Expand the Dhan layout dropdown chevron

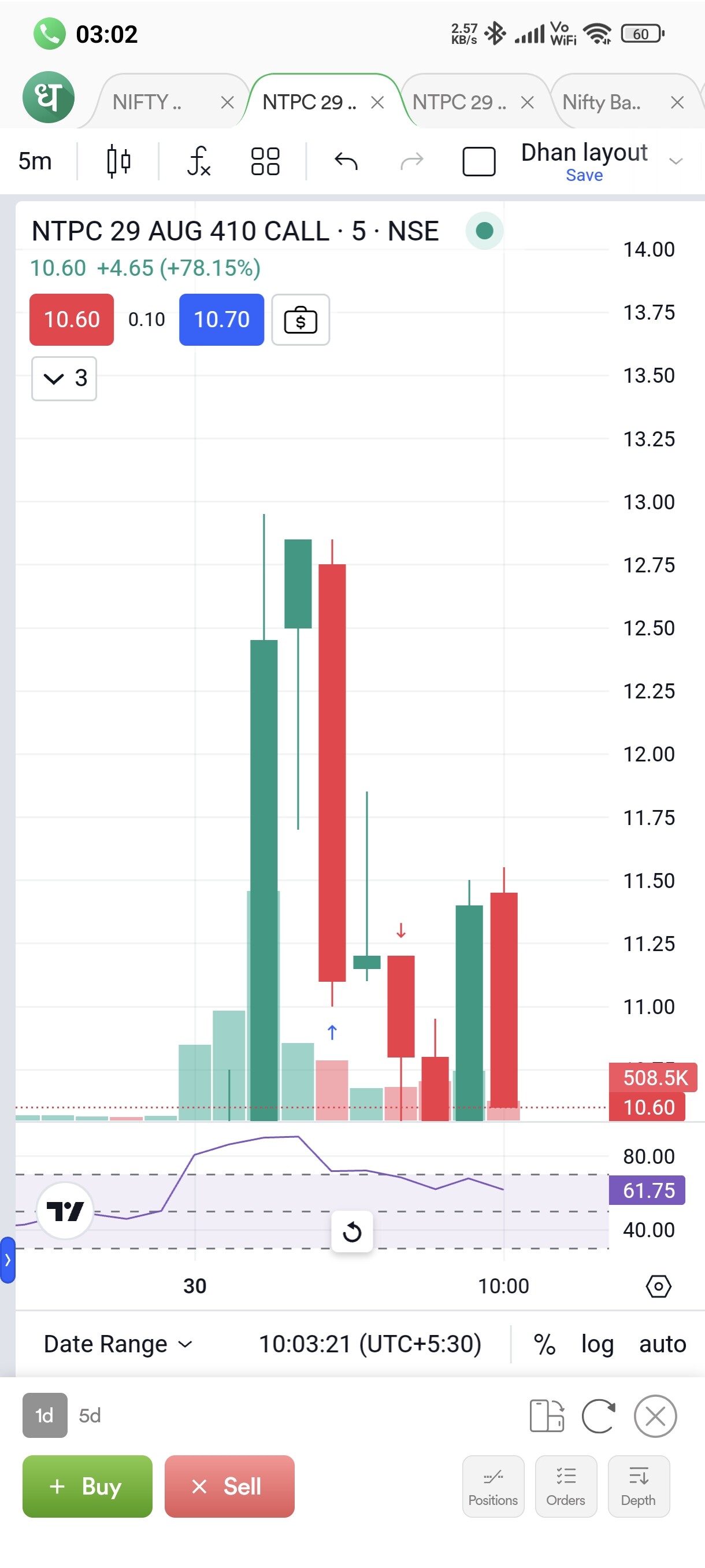(x=675, y=161)
